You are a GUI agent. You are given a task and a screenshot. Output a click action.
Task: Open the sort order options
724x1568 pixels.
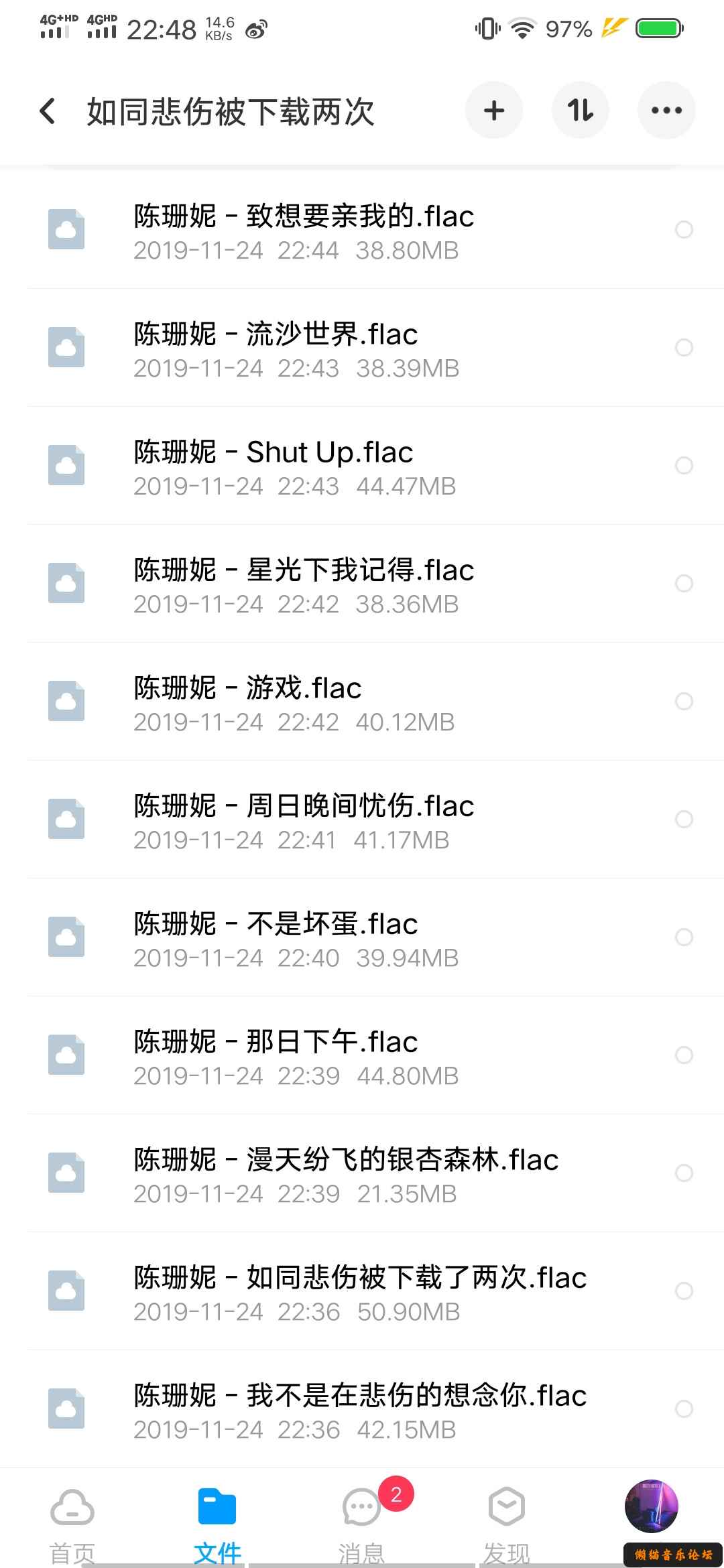pos(580,111)
